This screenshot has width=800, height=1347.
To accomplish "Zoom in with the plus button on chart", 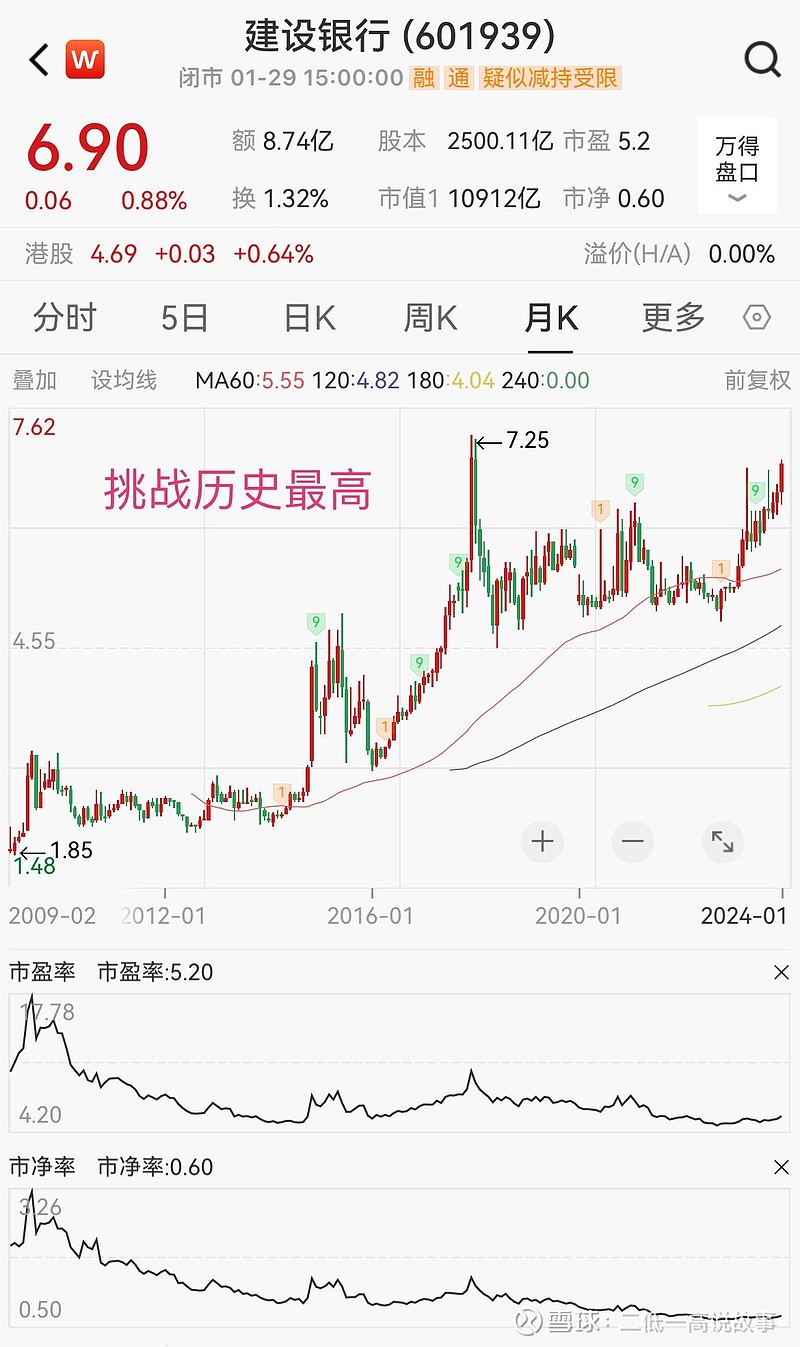I will 542,842.
